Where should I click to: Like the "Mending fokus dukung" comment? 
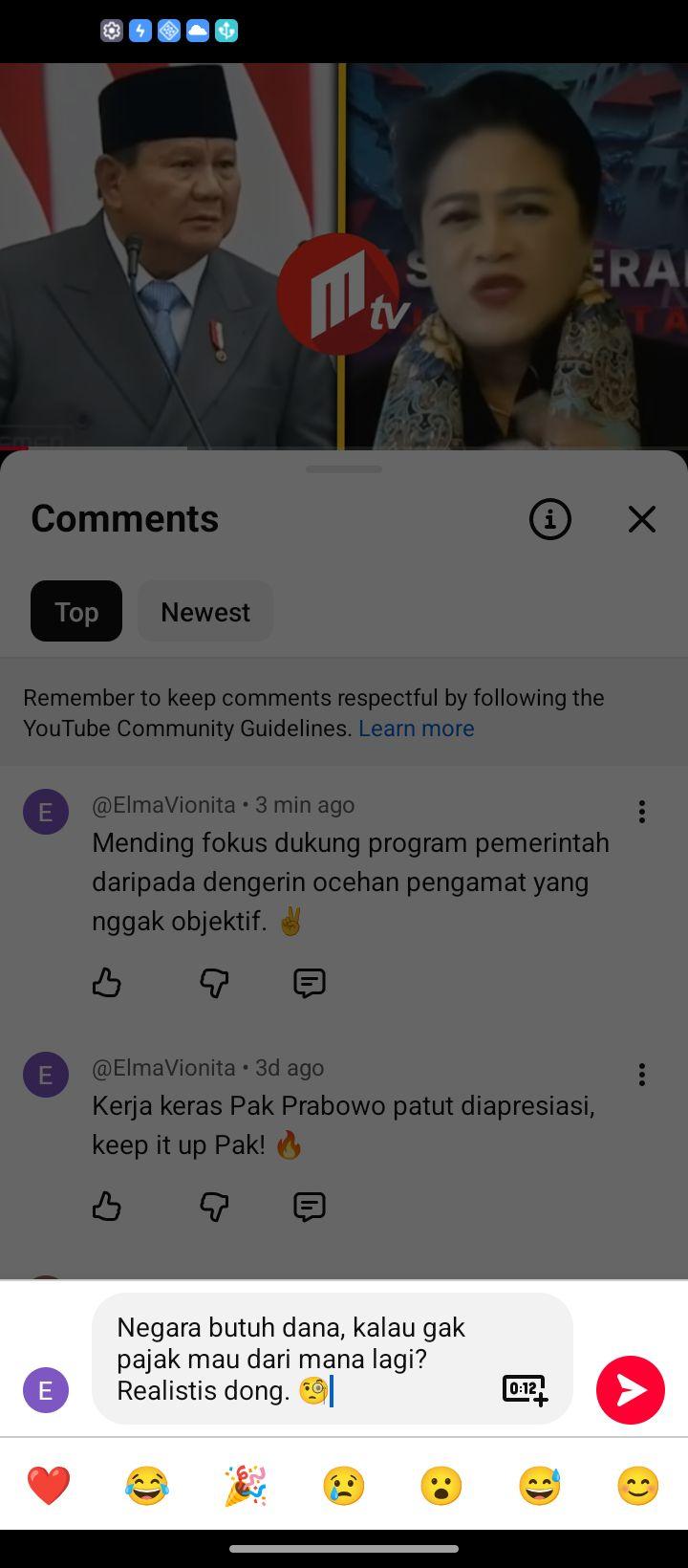(x=107, y=983)
